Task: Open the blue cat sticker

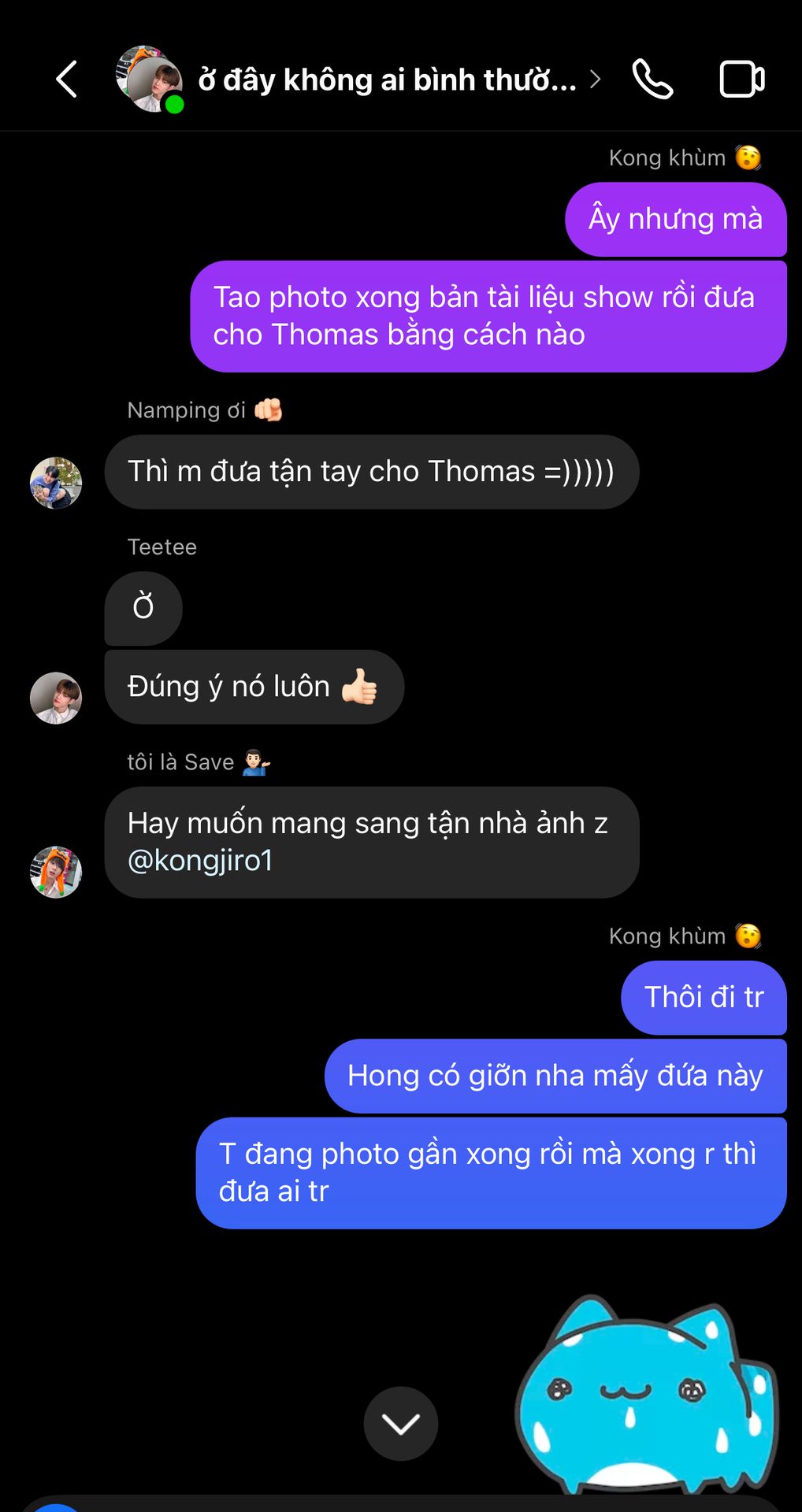Action: [x=646, y=1398]
